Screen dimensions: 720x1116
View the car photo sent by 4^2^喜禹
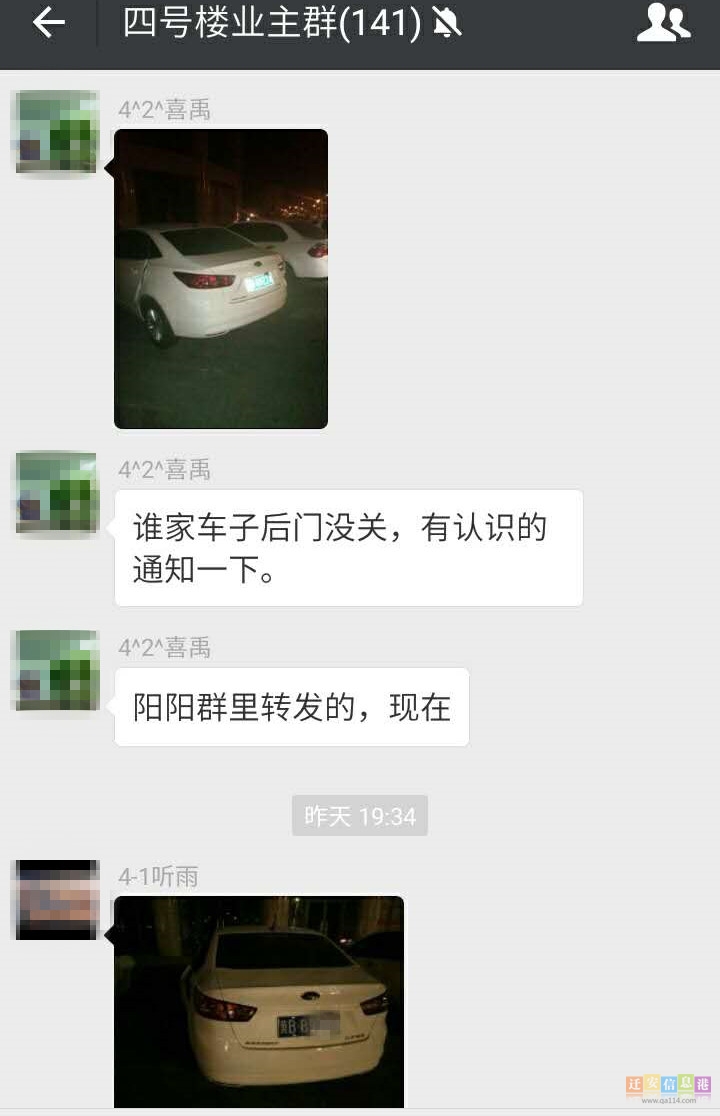pos(221,279)
